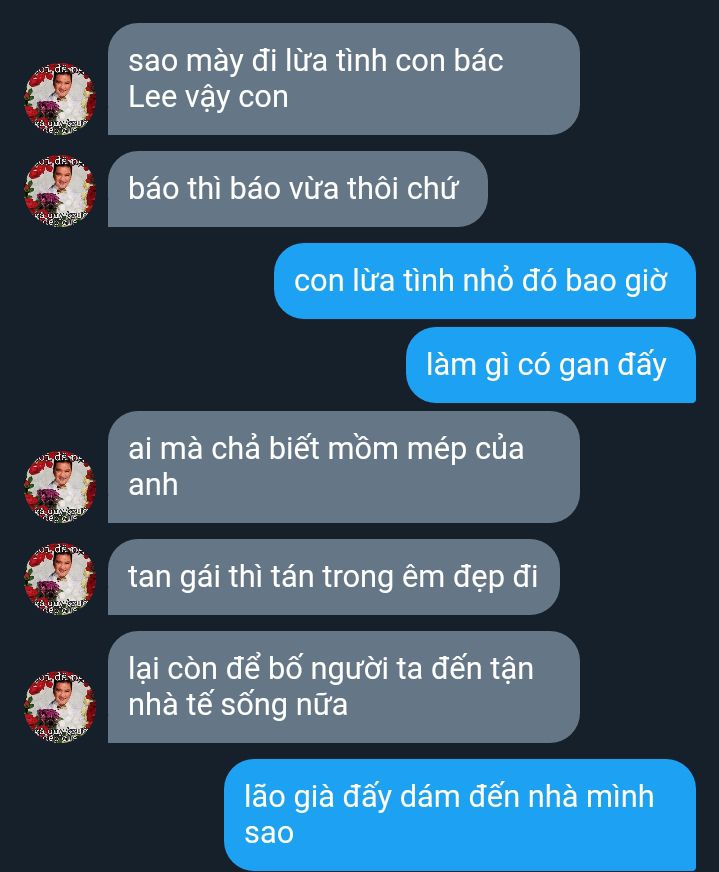Open avatar next to 'tan gái thì tán trong êm đẹp đi'
The width and height of the screenshot is (719, 872).
tap(59, 578)
